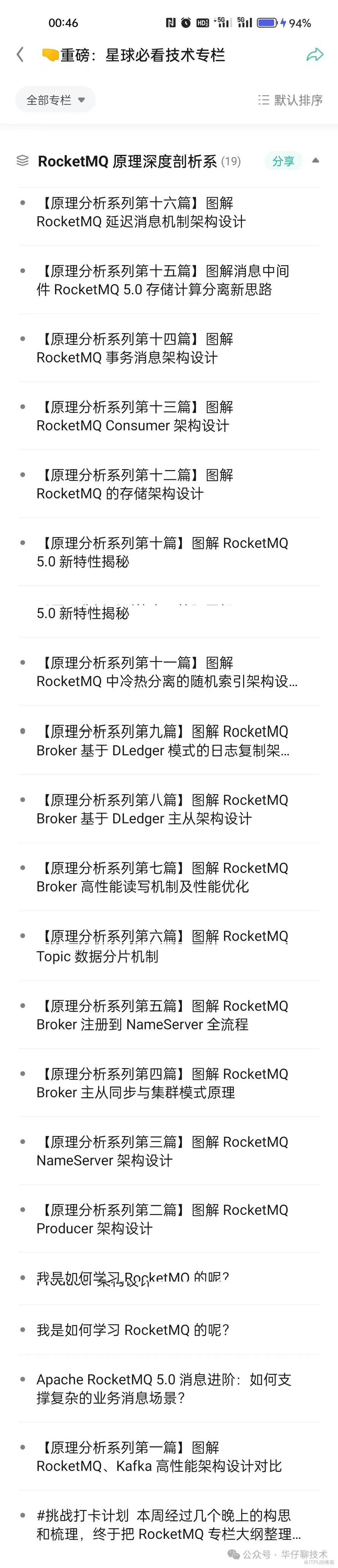
Task: Open 第三篇 on NameServer 架构设计
Action: coord(162,1151)
